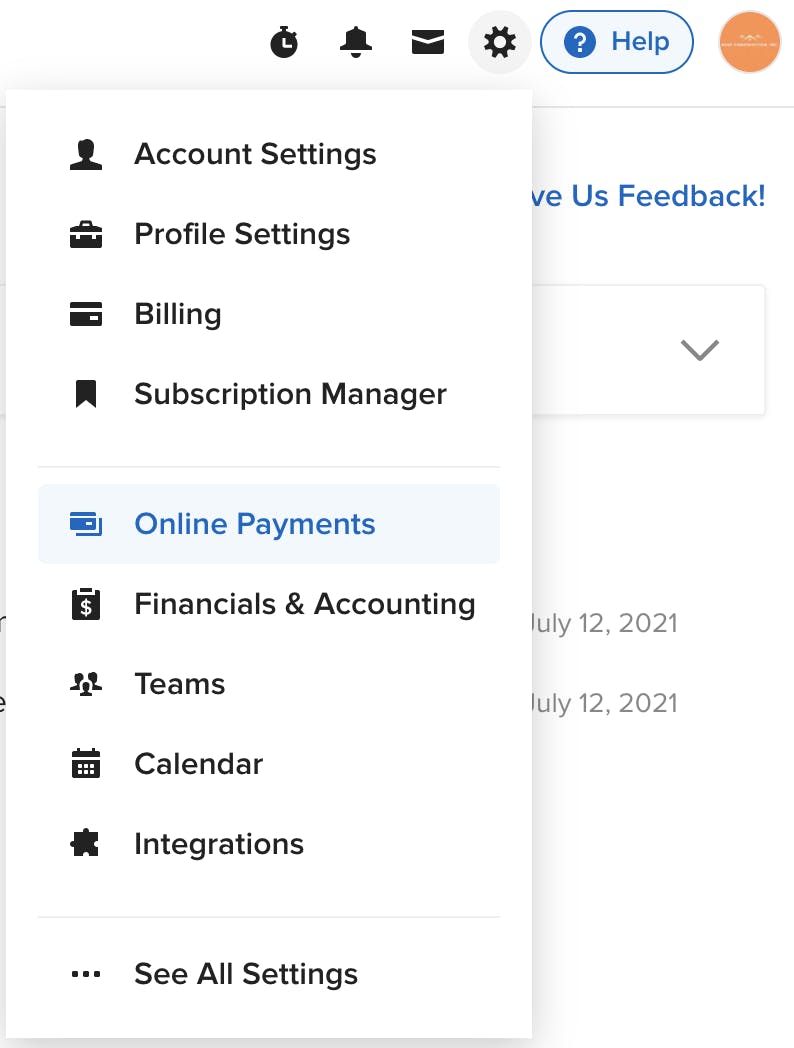Choose See All Settings
This screenshot has height=1048, width=794.
246,973
